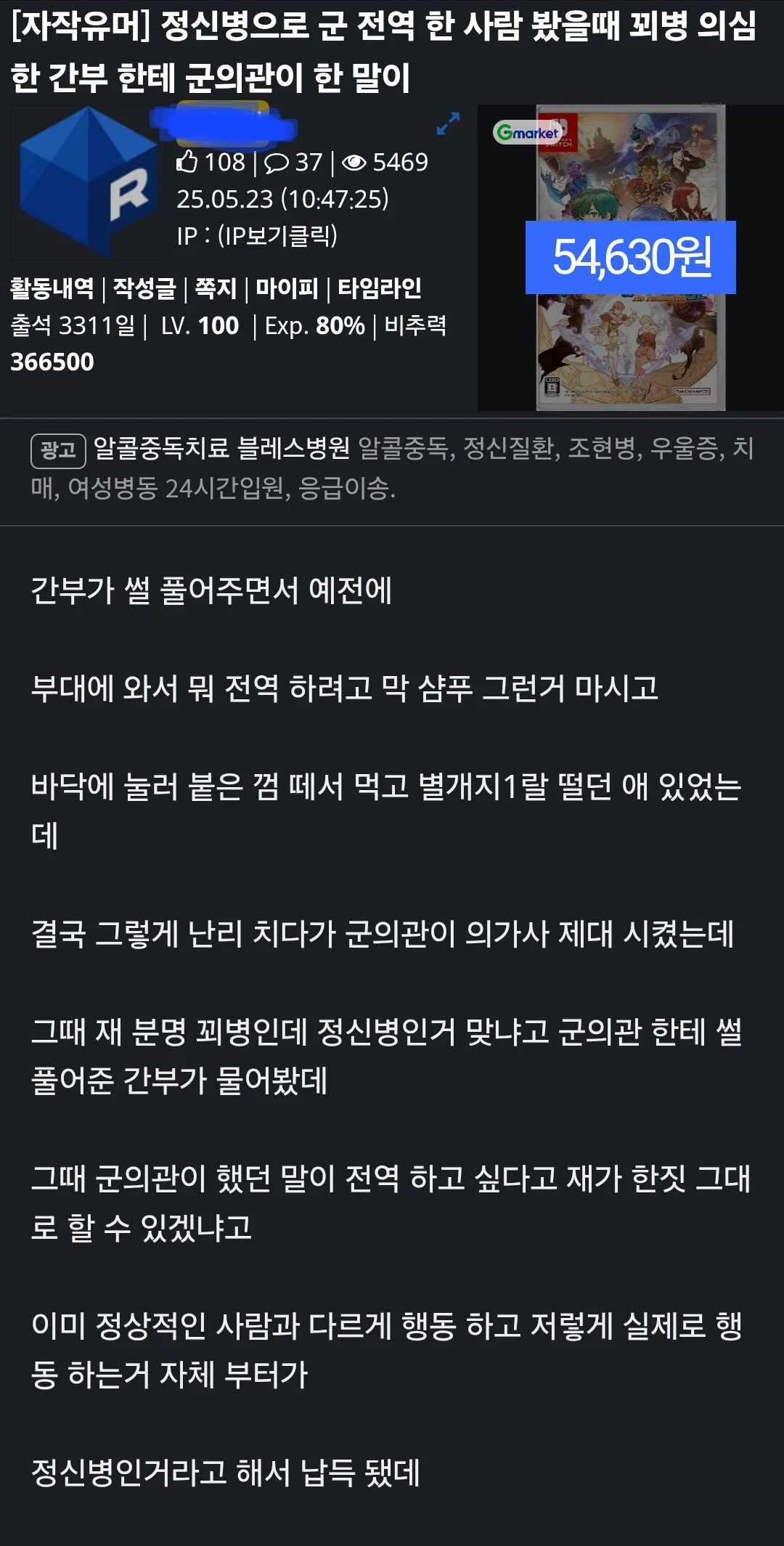Tap IP보기클릭 to reveal the IP

[x=277, y=236]
